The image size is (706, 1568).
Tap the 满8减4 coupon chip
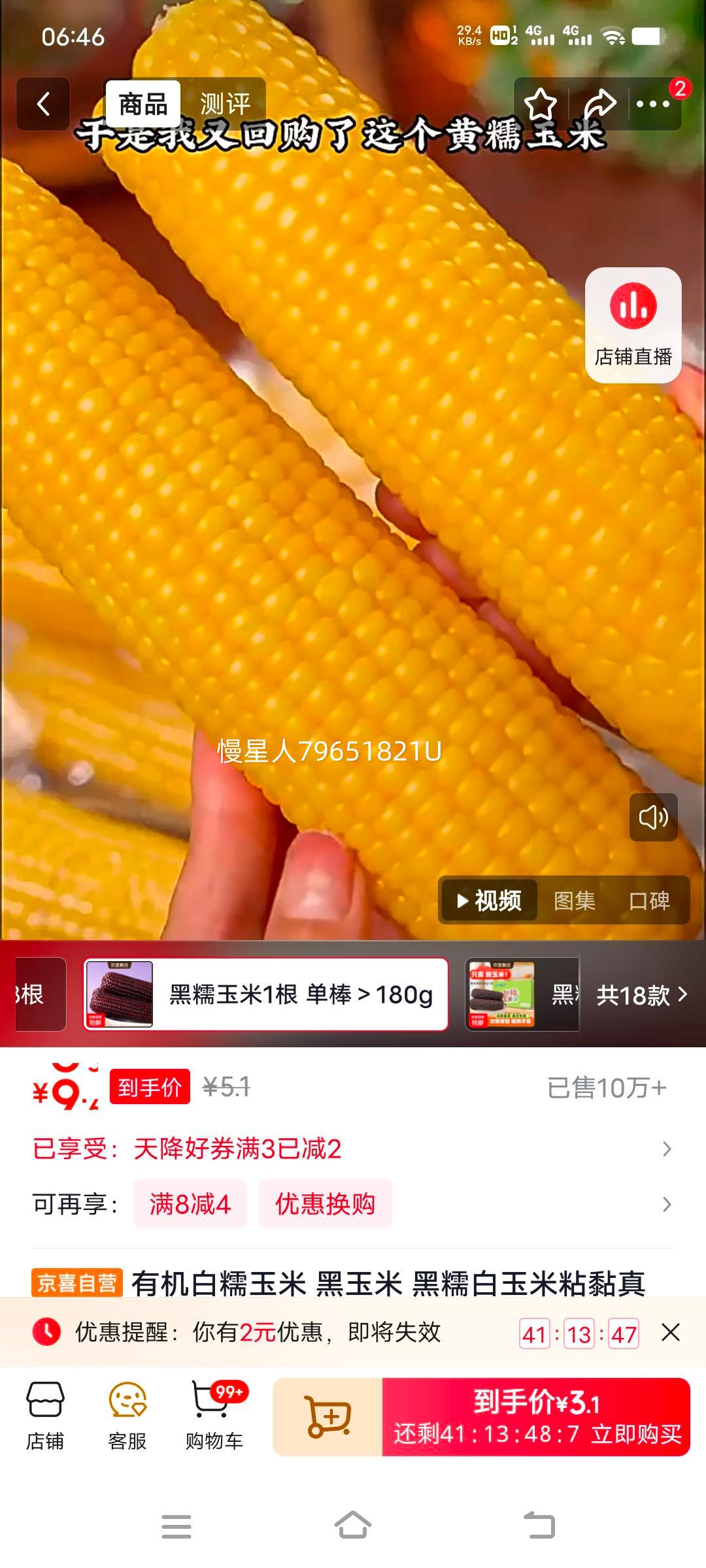tap(190, 1203)
